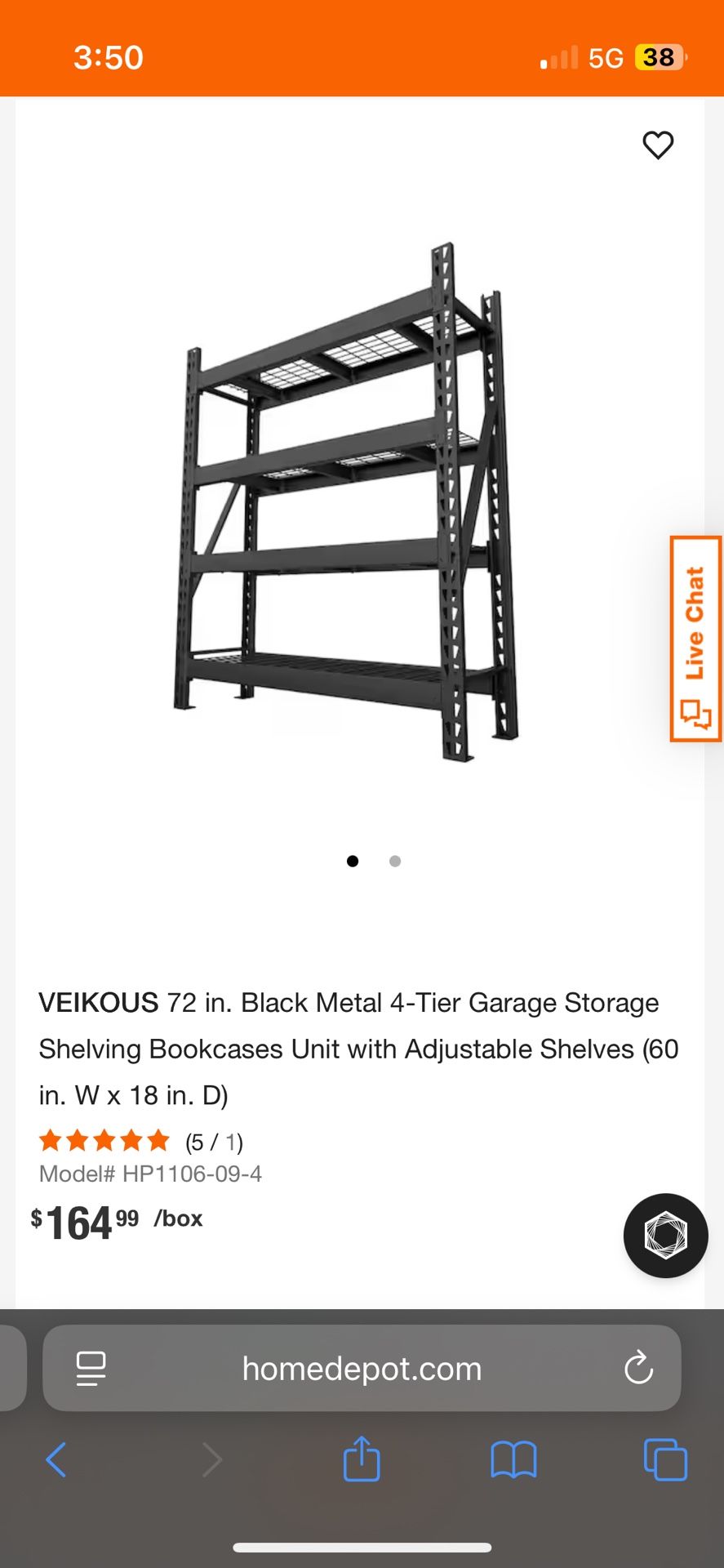Open the Safari bookmarks icon
The height and width of the screenshot is (1568, 724).
coord(513,1460)
